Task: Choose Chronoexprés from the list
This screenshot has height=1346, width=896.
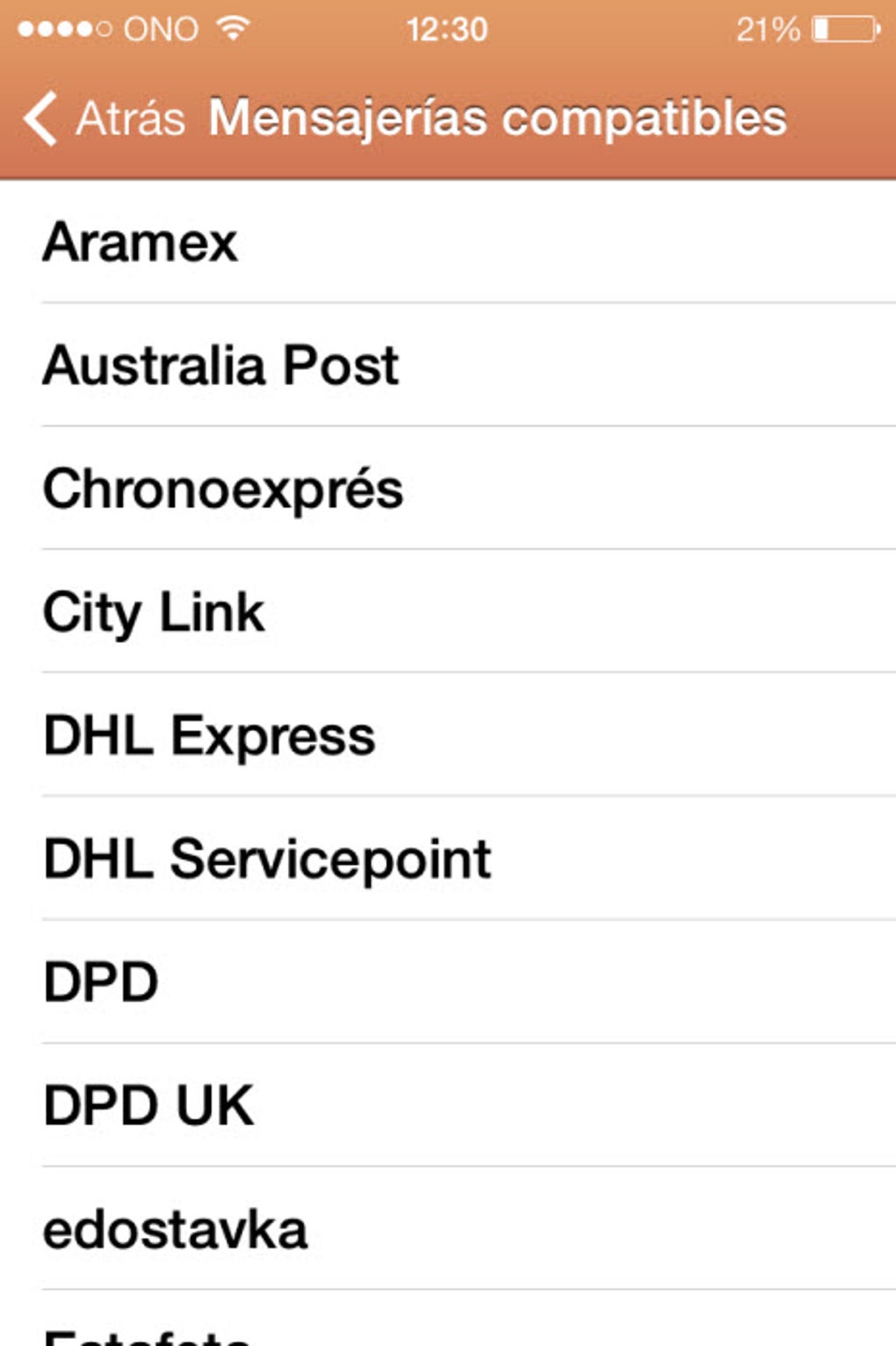Action: coord(222,490)
